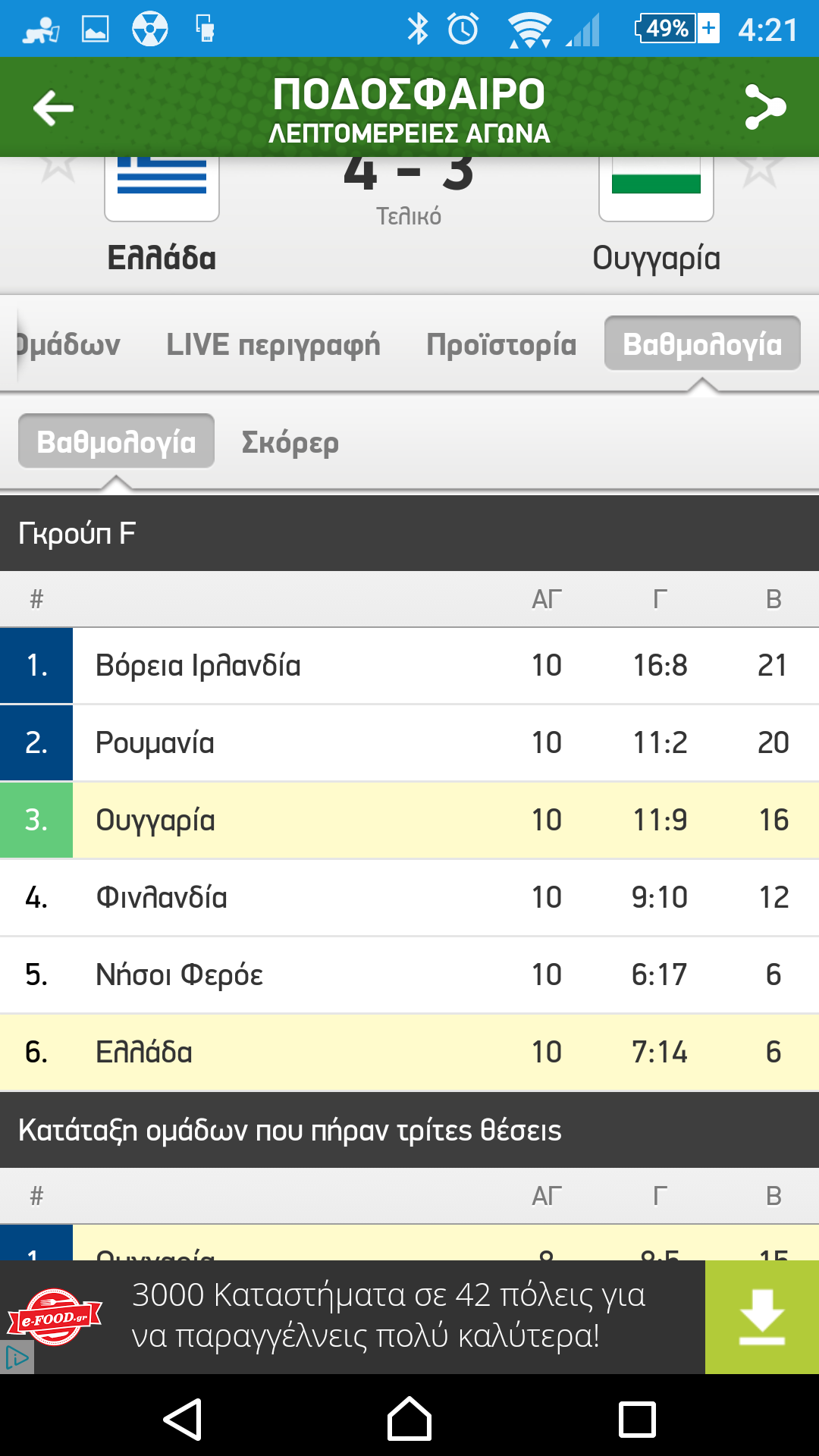Open Ουγγαρία row in Group F
Viewport: 819px width, 1456px height.
[409, 821]
